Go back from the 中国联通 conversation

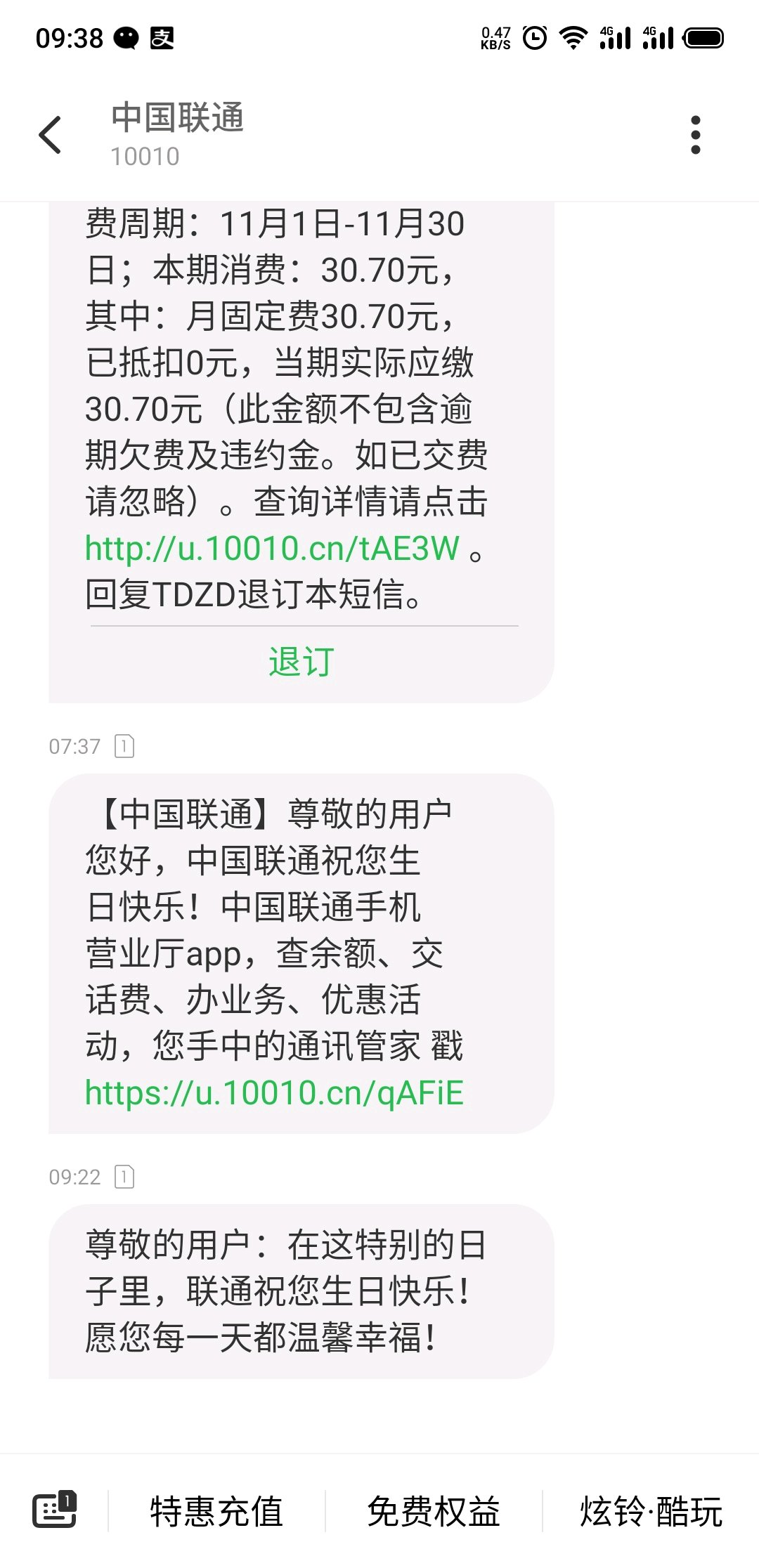(x=51, y=134)
